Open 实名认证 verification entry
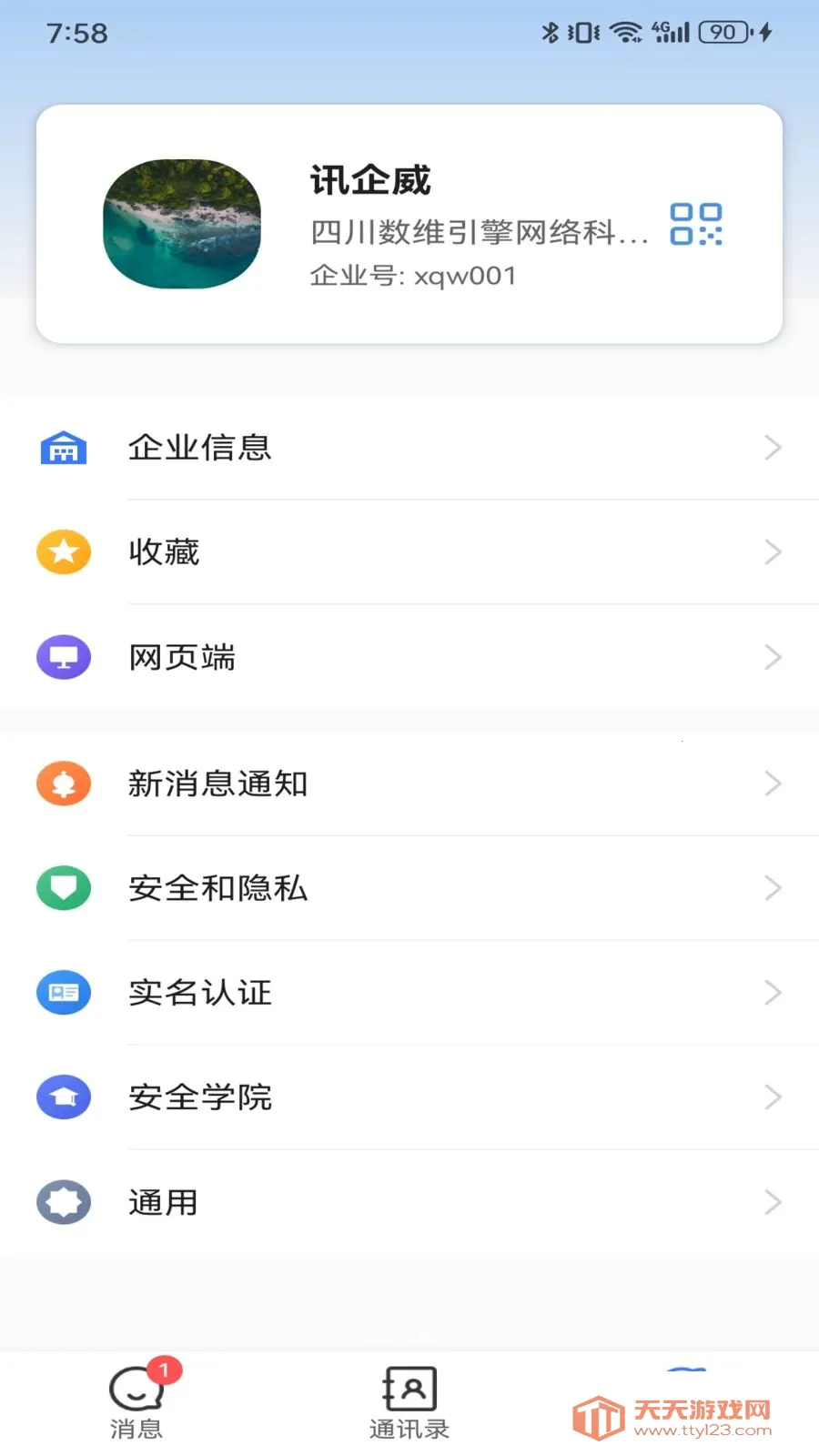 (x=409, y=993)
